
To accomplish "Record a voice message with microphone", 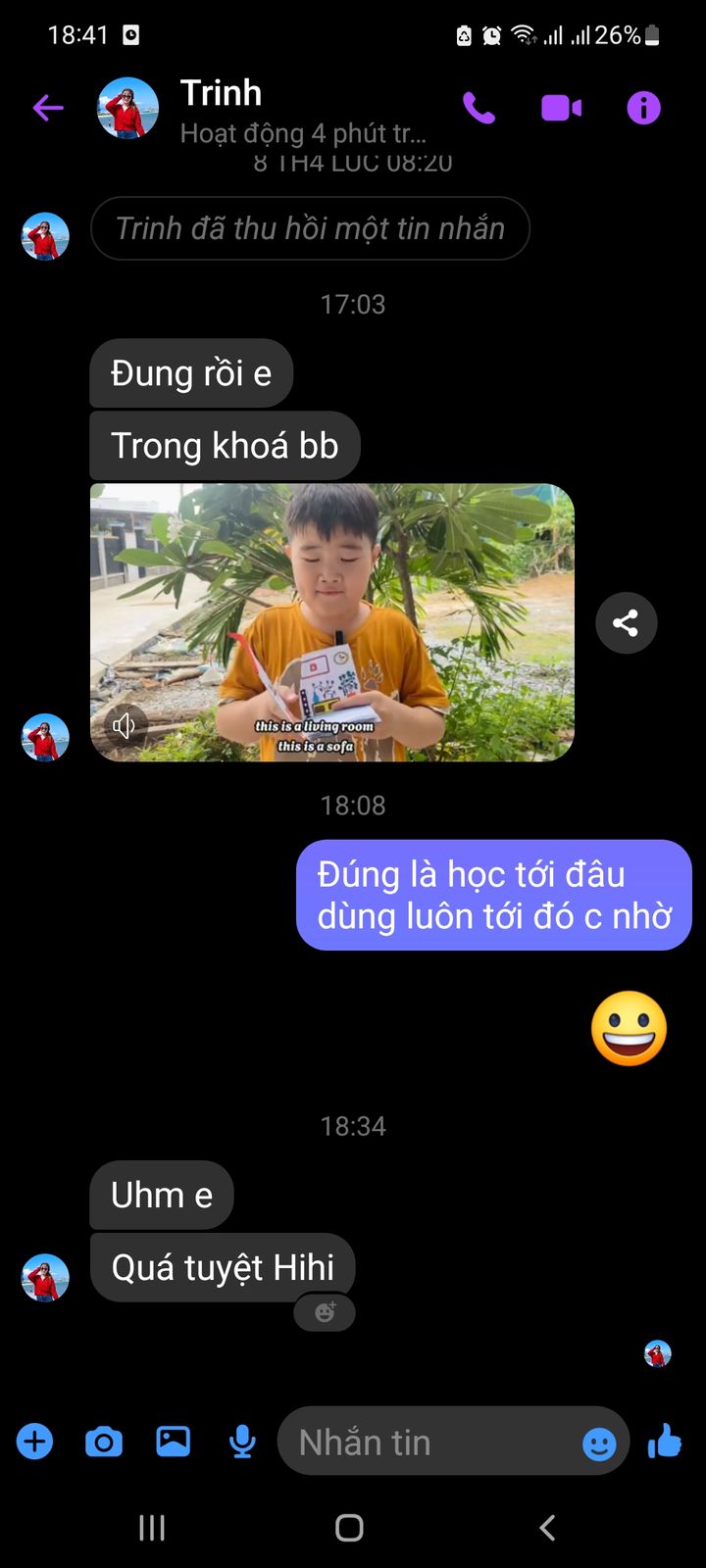I will point(242,1442).
